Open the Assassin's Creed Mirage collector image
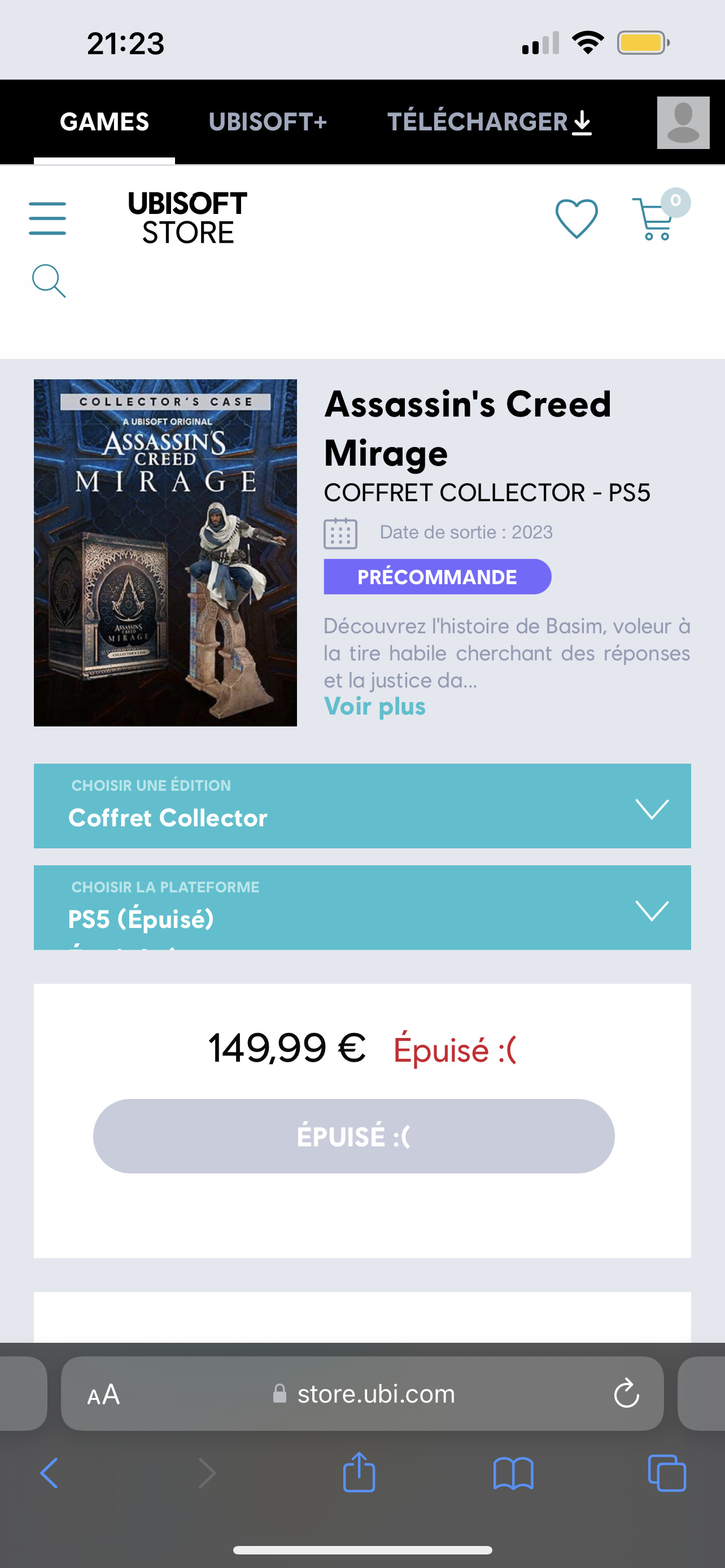 pos(165,553)
